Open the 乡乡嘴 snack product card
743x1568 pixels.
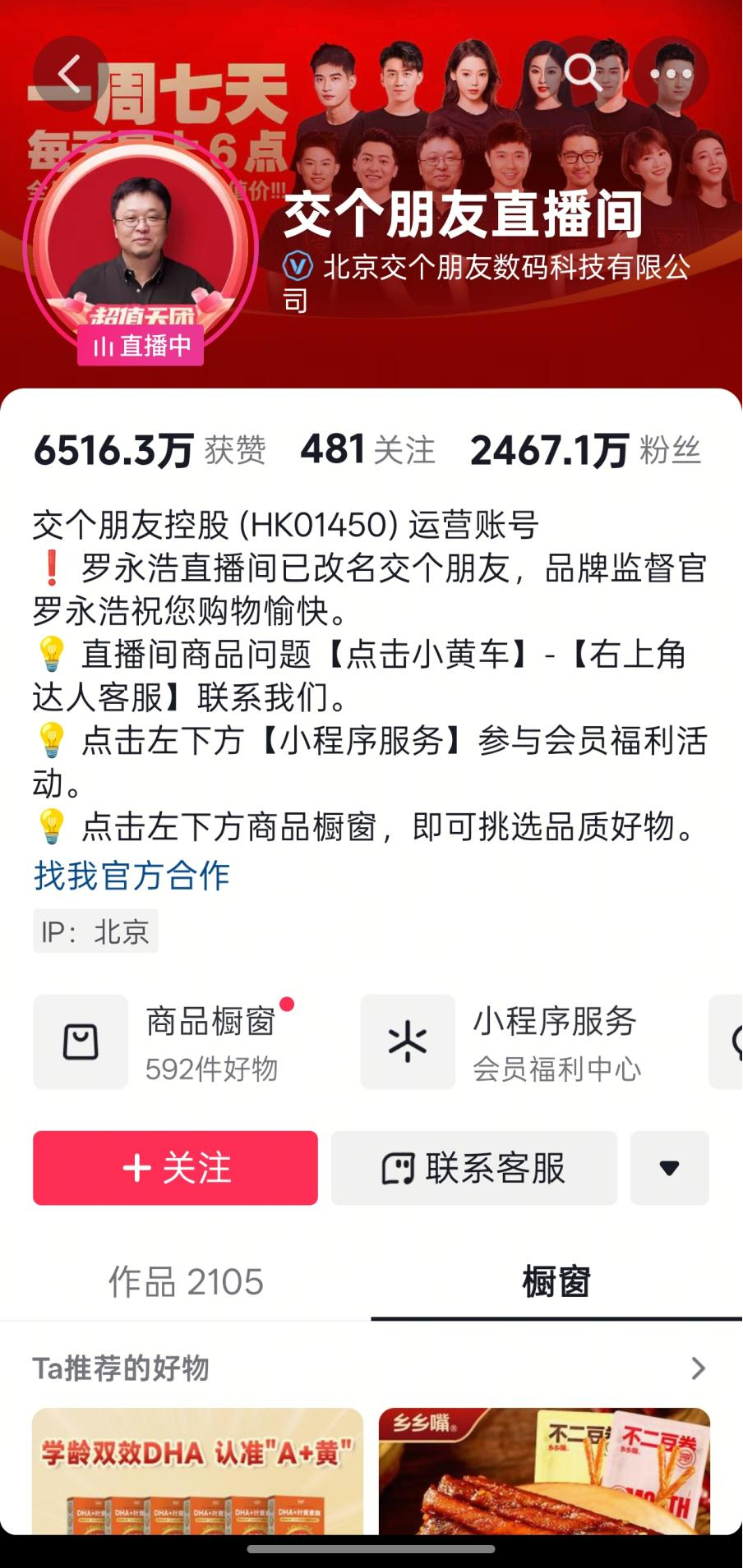pyautogui.click(x=544, y=1470)
